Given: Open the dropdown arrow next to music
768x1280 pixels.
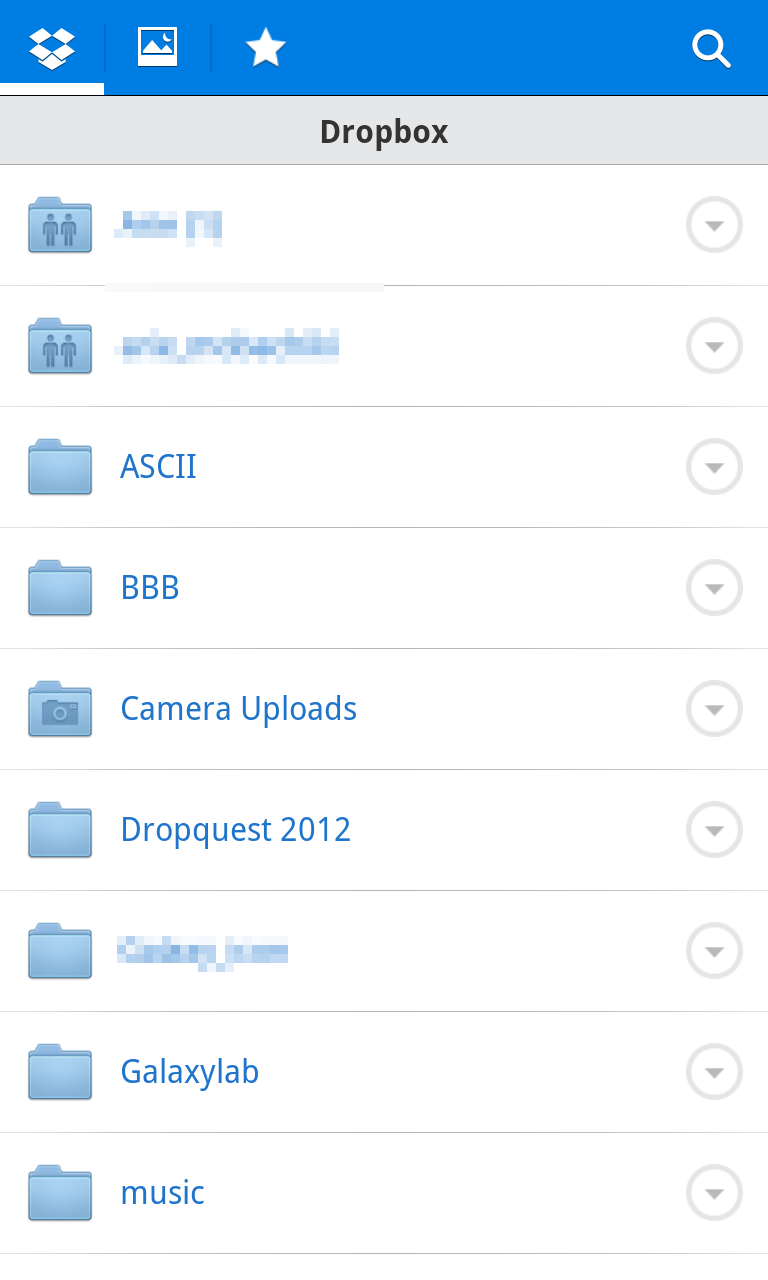Looking at the screenshot, I should 713,1192.
